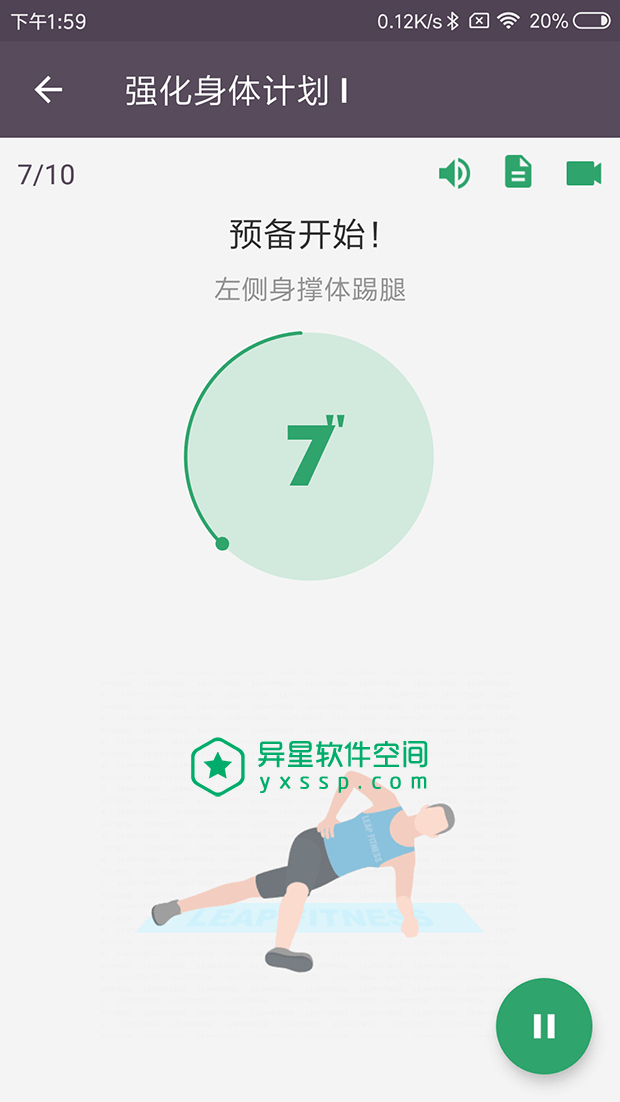Toggle the sound speaker icon

click(x=454, y=174)
